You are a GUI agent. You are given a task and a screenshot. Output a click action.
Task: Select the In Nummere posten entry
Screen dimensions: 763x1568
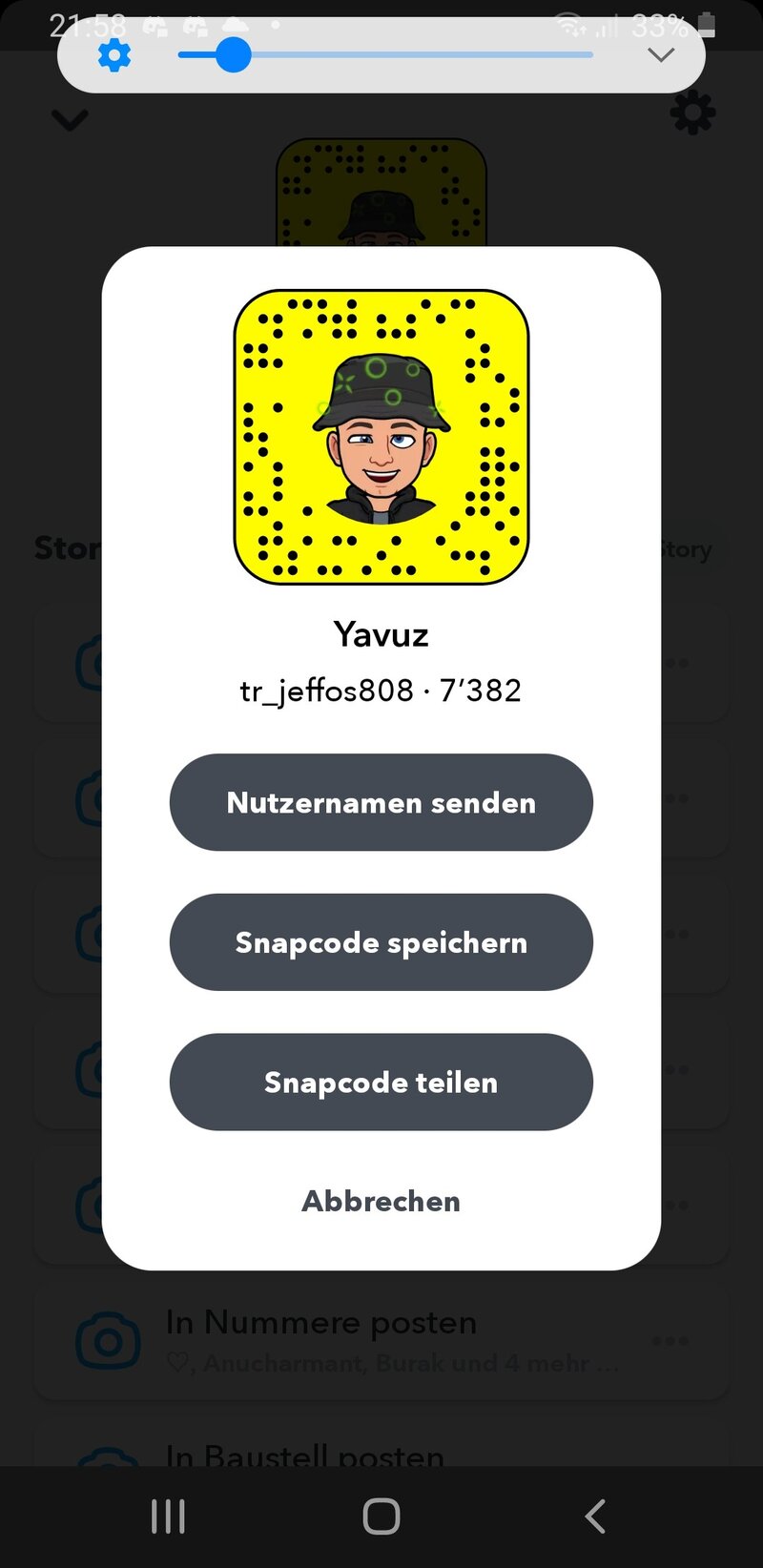click(x=321, y=1322)
